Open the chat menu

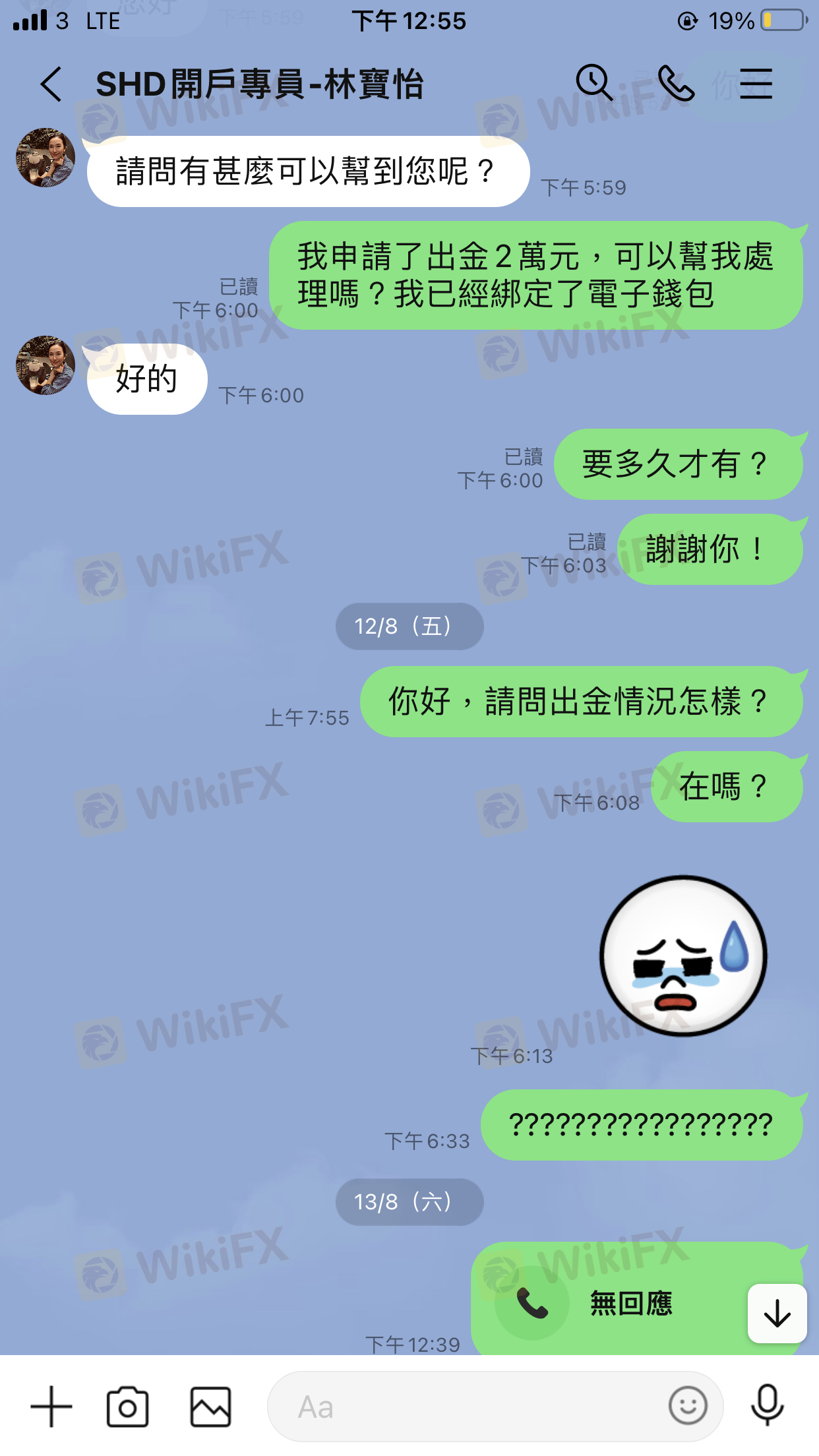(x=756, y=84)
